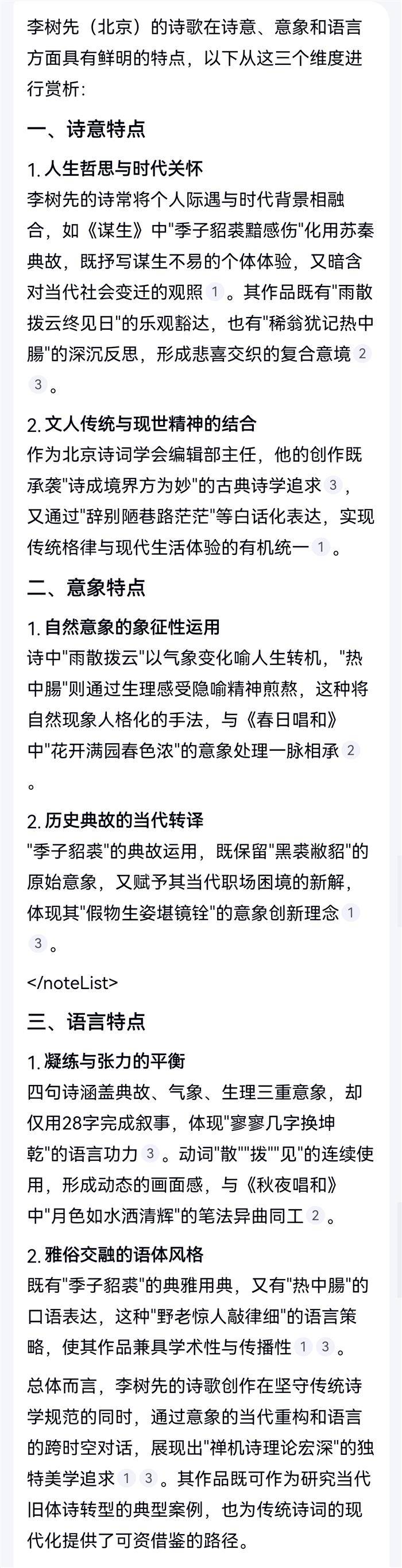Open citation 1 after "意象创新理念"

click(x=350, y=913)
